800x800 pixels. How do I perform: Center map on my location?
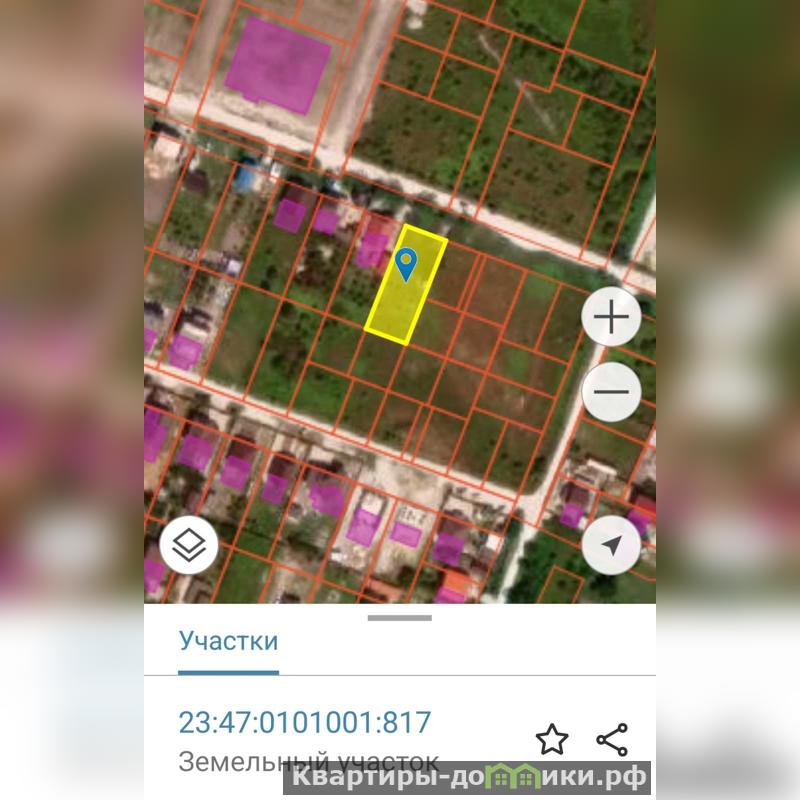(611, 545)
